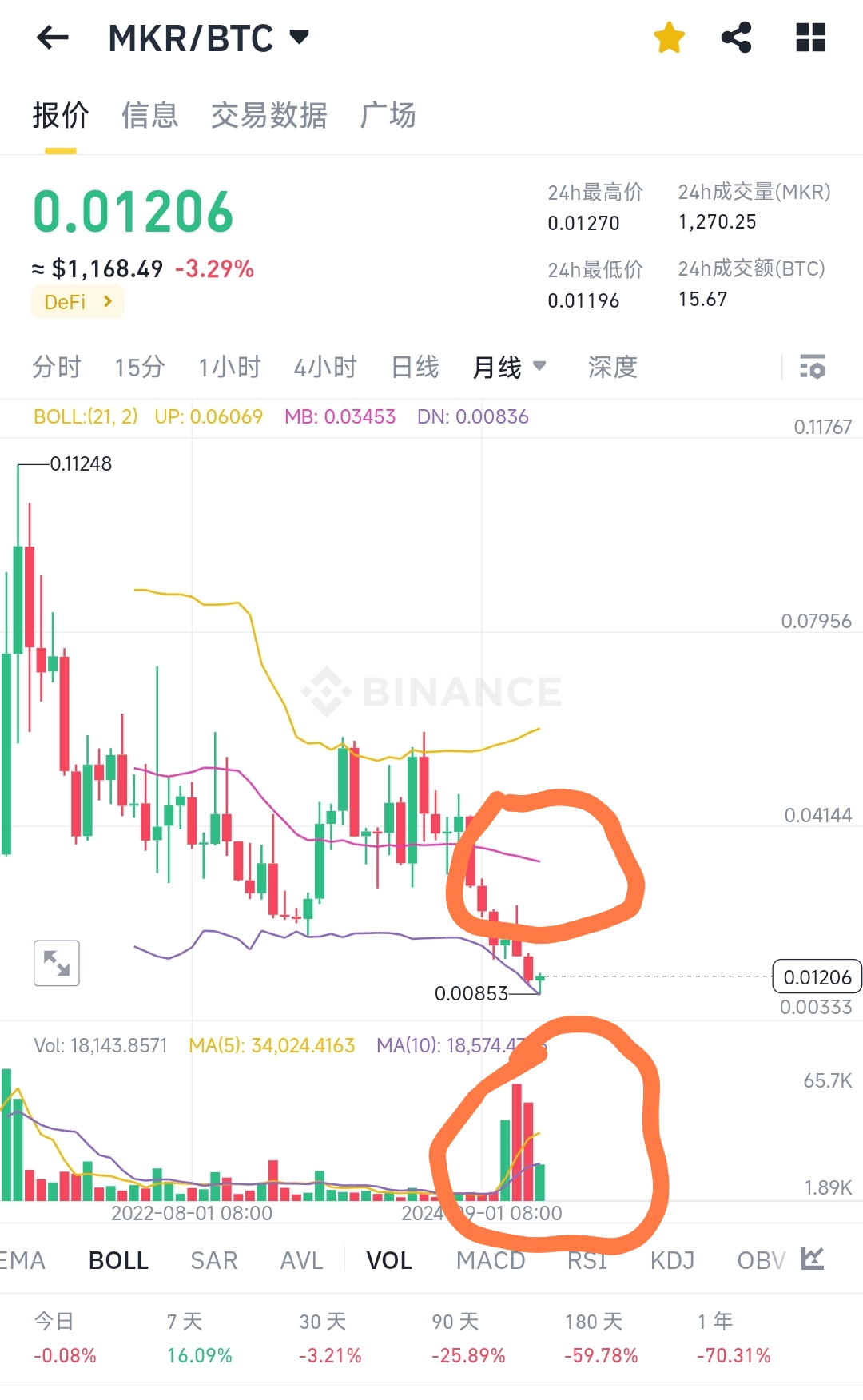
Task: Toggle the favorite star icon
Action: coord(669,38)
